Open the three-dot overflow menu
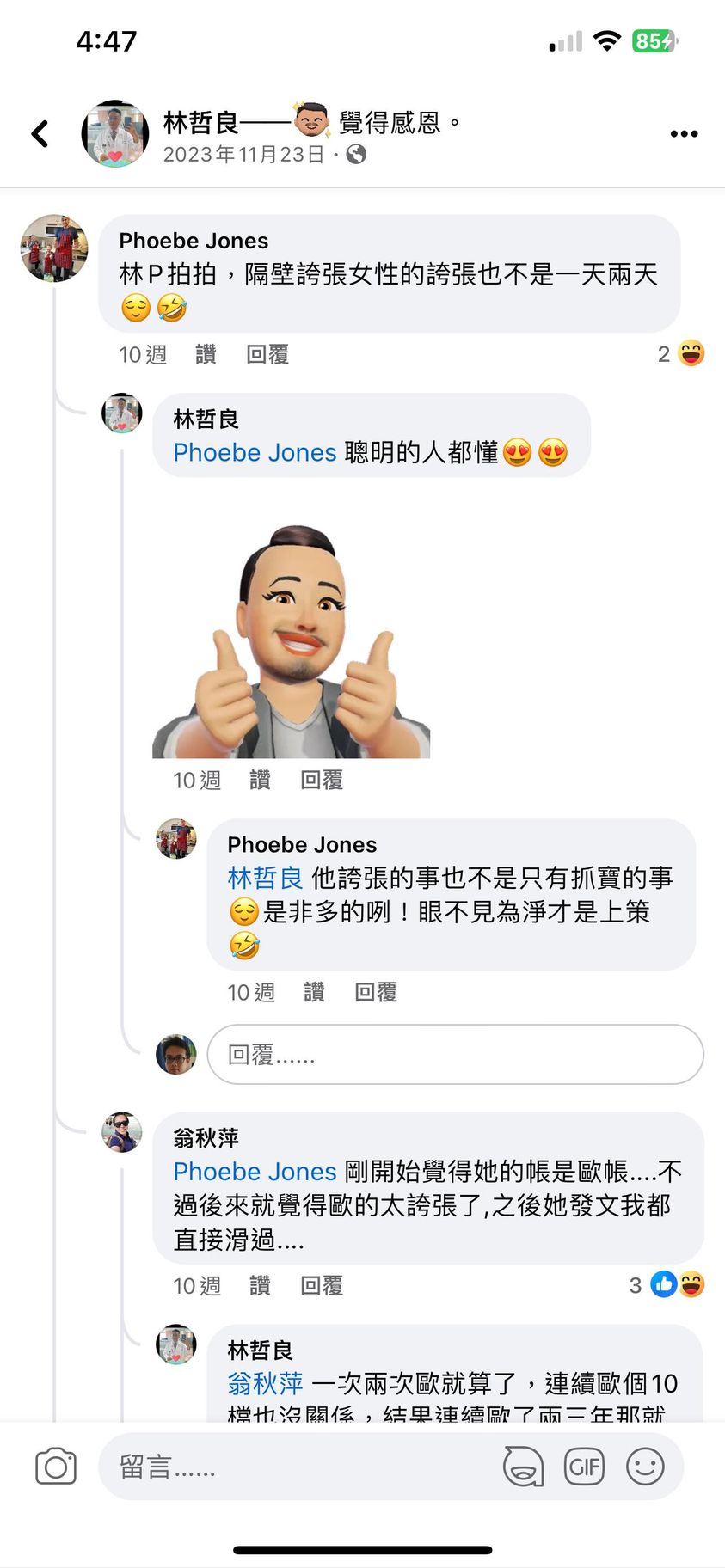 tap(684, 133)
